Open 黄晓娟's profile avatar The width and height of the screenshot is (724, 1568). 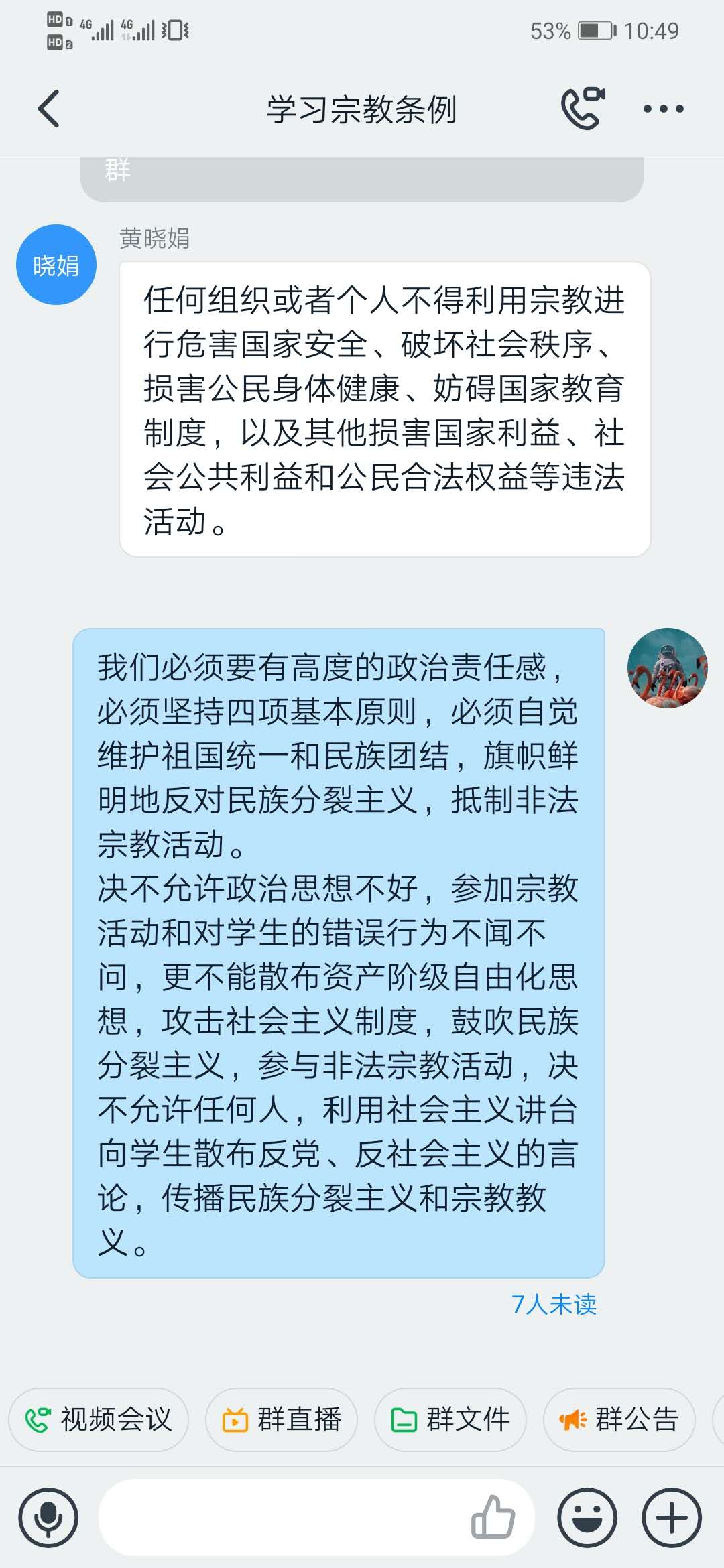click(x=56, y=265)
